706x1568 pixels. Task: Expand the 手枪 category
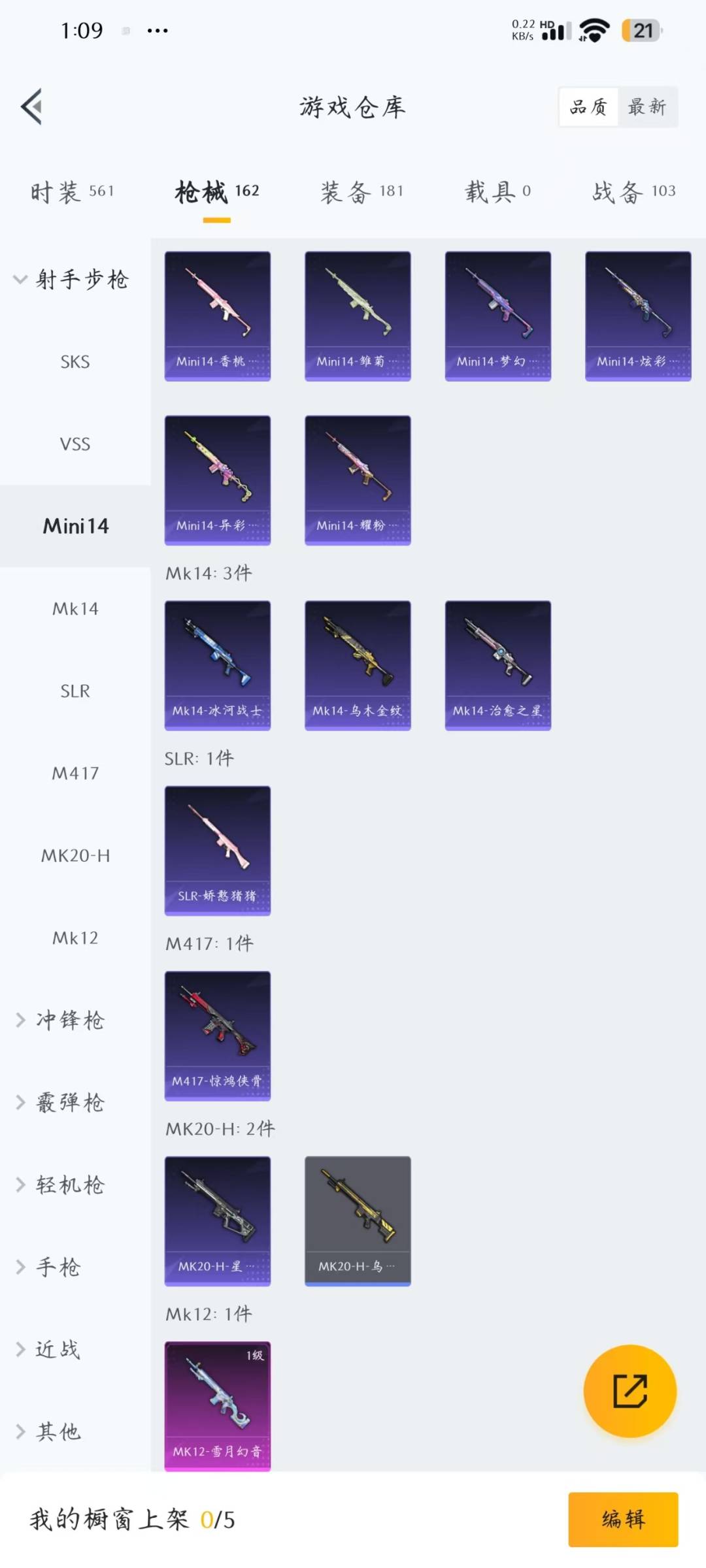pyautogui.click(x=59, y=1267)
